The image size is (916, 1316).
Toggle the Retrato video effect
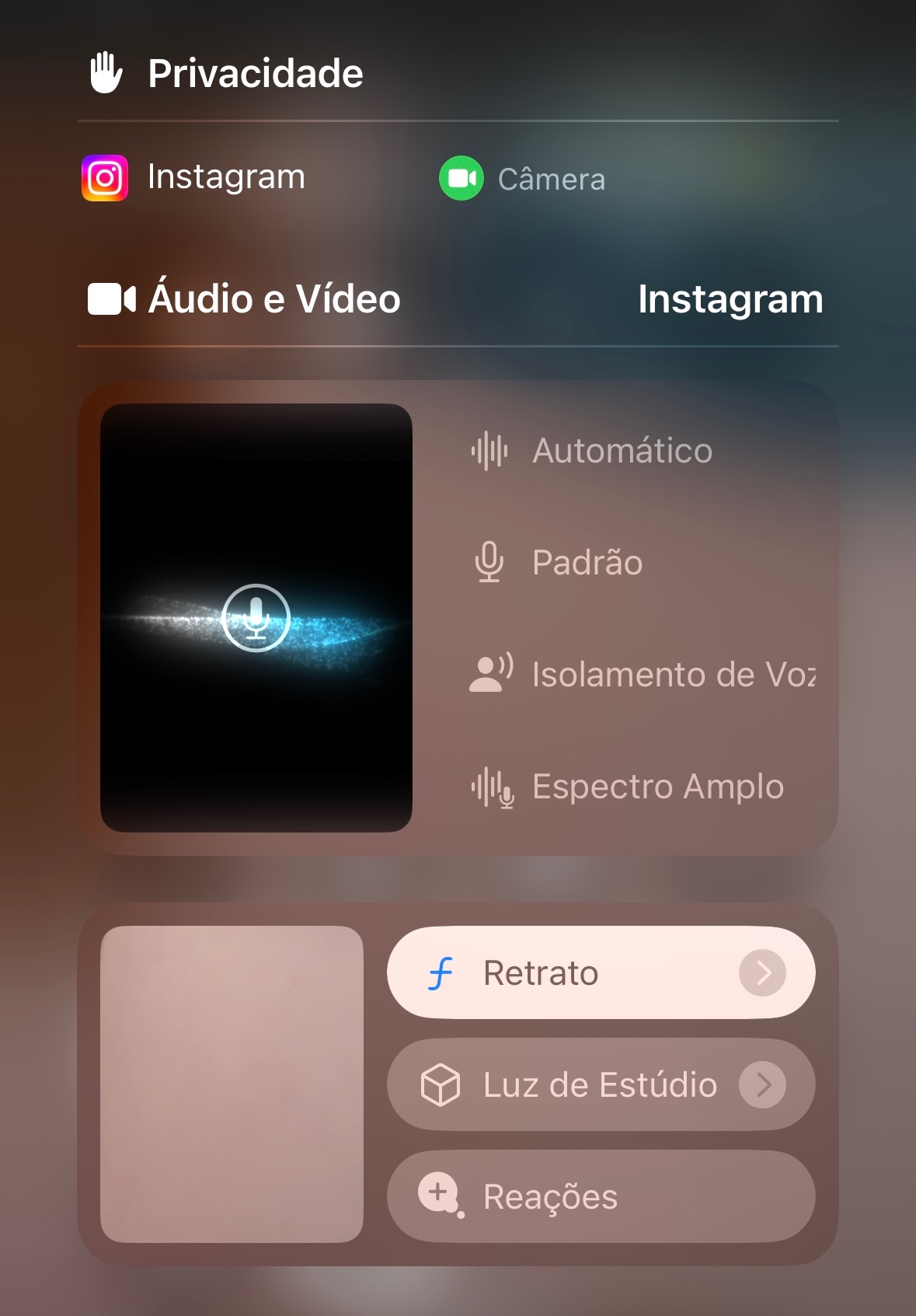[x=544, y=973]
